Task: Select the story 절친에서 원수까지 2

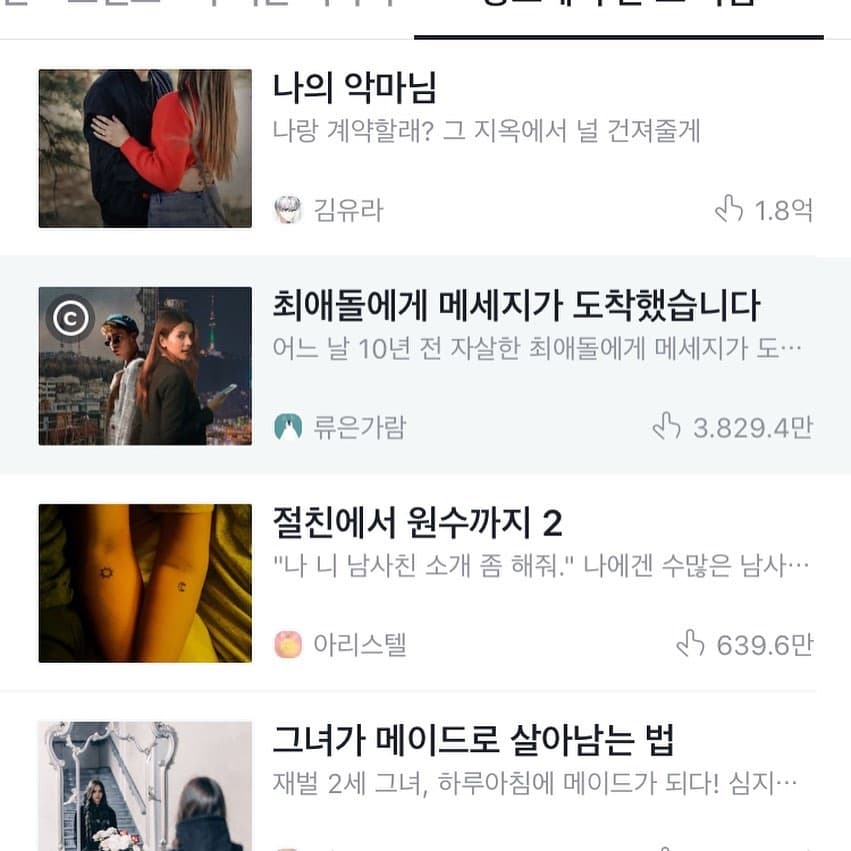Action: (417, 523)
